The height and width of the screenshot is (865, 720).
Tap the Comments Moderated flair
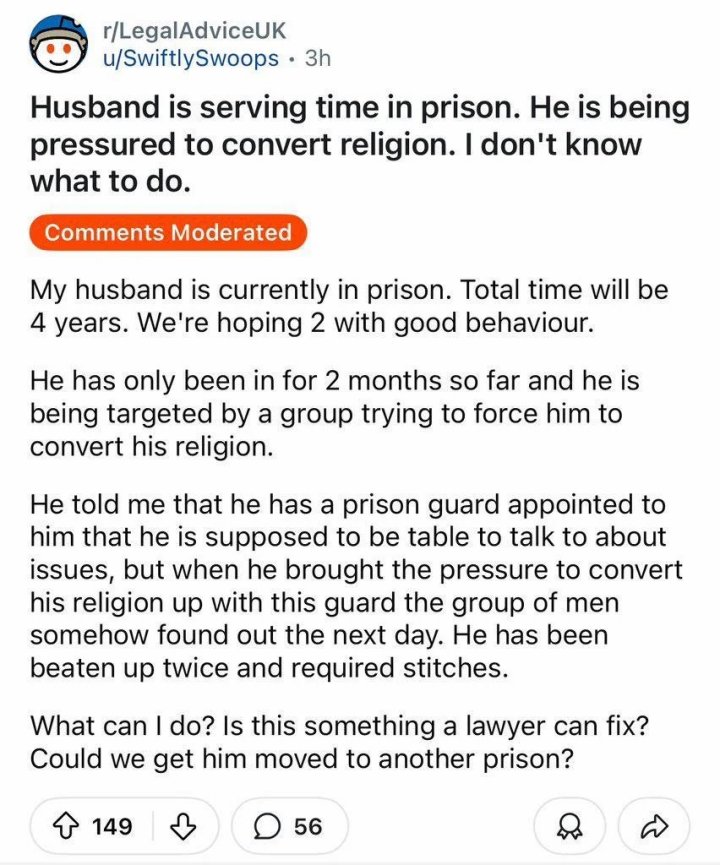tap(168, 233)
